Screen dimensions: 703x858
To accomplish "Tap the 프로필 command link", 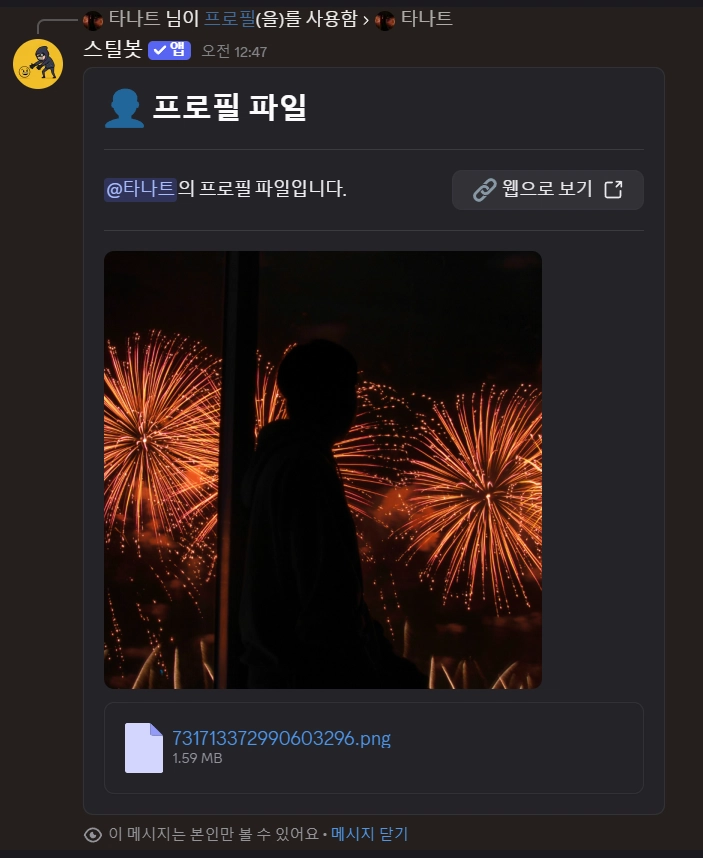I will click(x=236, y=19).
